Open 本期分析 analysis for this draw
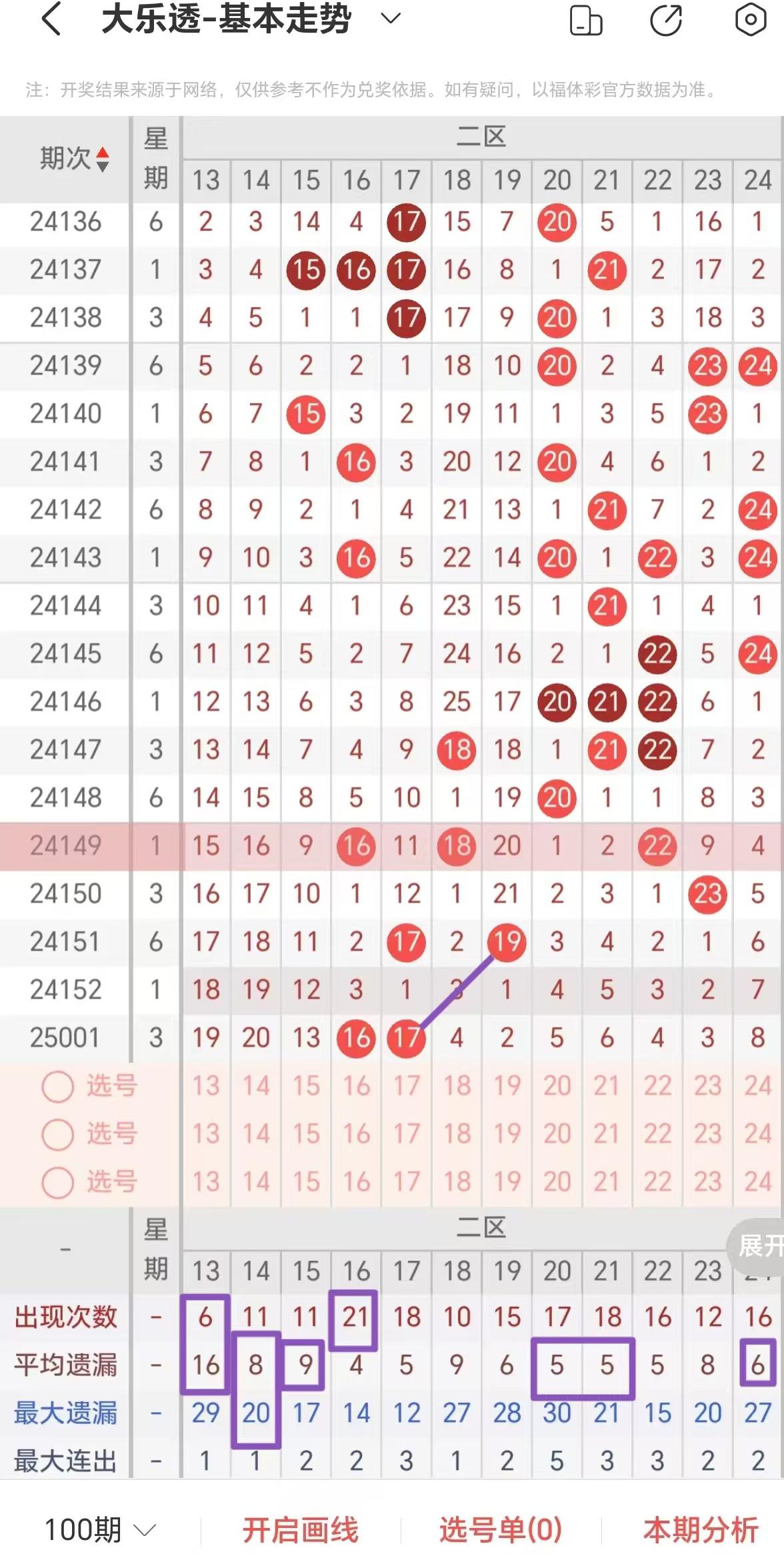Screen dimensions: 784x1554 (x=700, y=1529)
